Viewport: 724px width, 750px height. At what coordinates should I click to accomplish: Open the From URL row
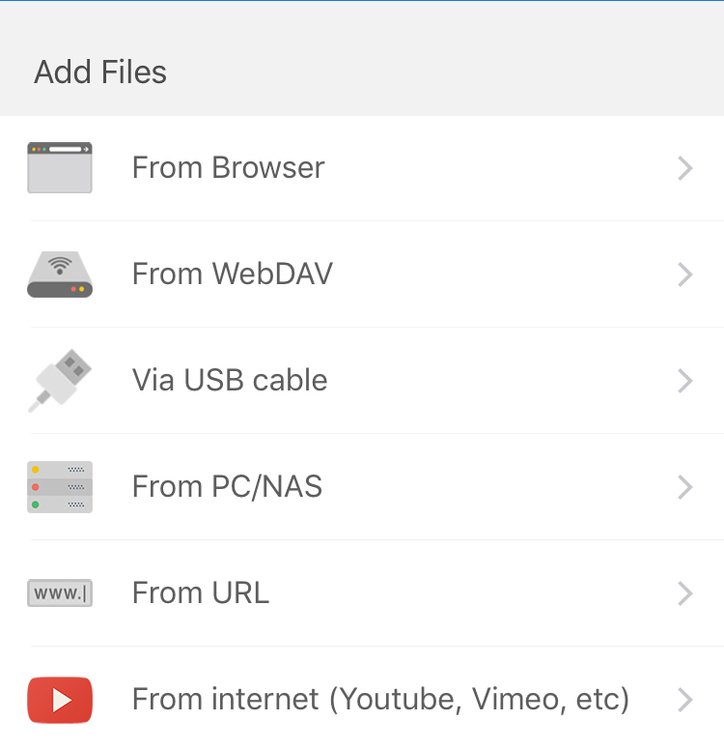(200, 593)
